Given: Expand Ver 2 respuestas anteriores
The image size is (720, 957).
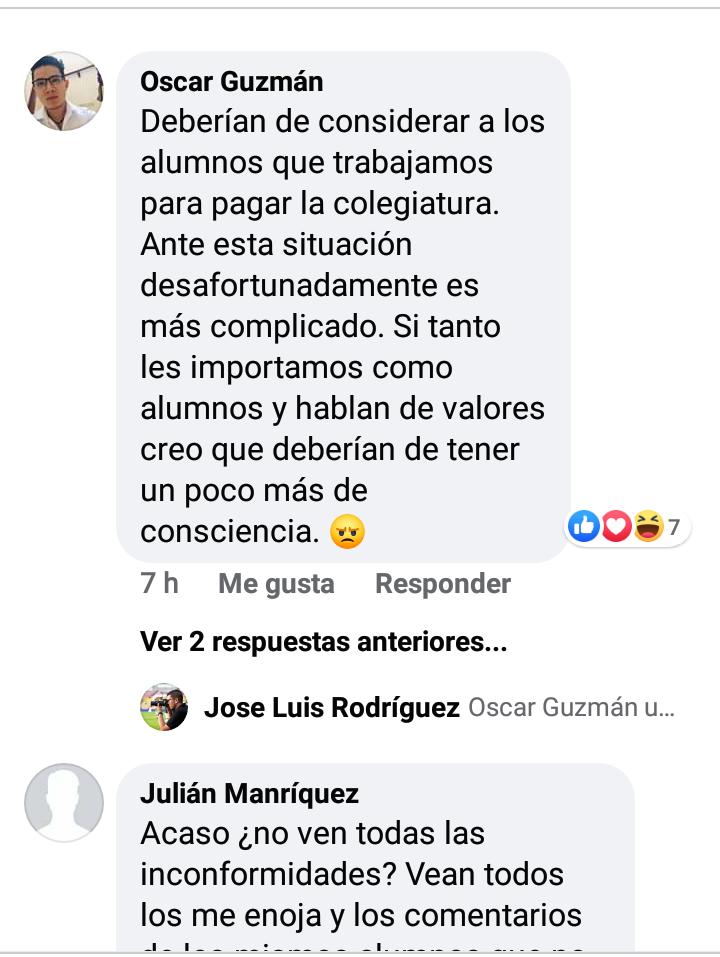Looking at the screenshot, I should pyautogui.click(x=323, y=642).
